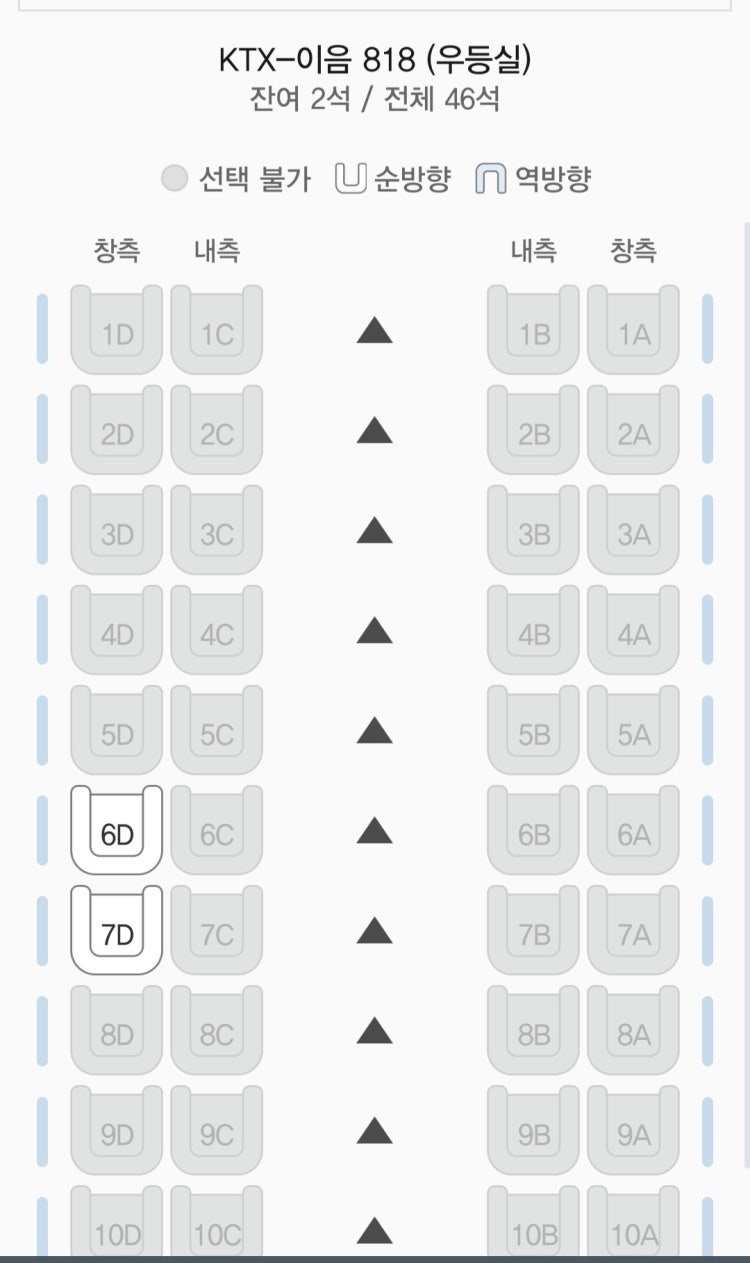Choose available seat 7D
Viewport: 750px width, 1263px height.
117,930
